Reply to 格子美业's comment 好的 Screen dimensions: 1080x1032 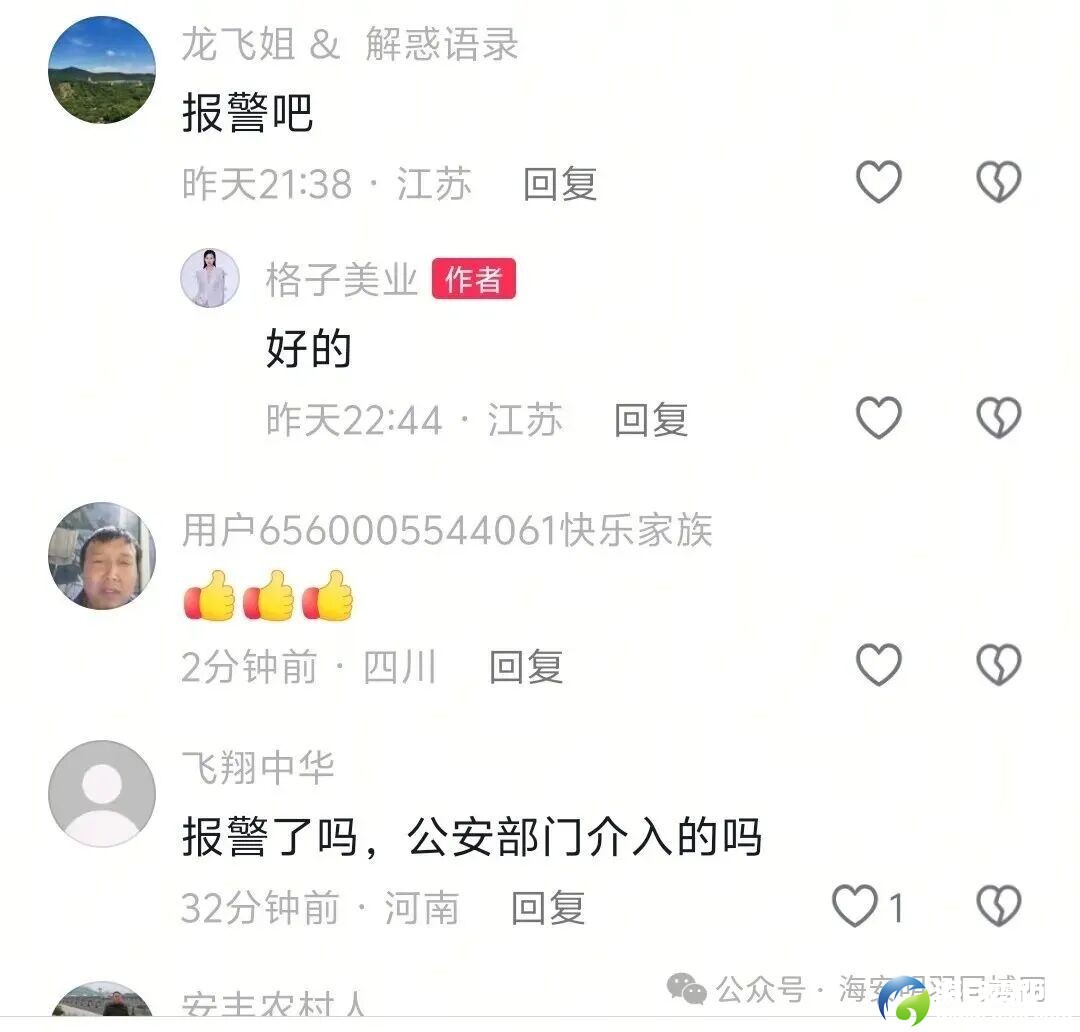(x=651, y=420)
